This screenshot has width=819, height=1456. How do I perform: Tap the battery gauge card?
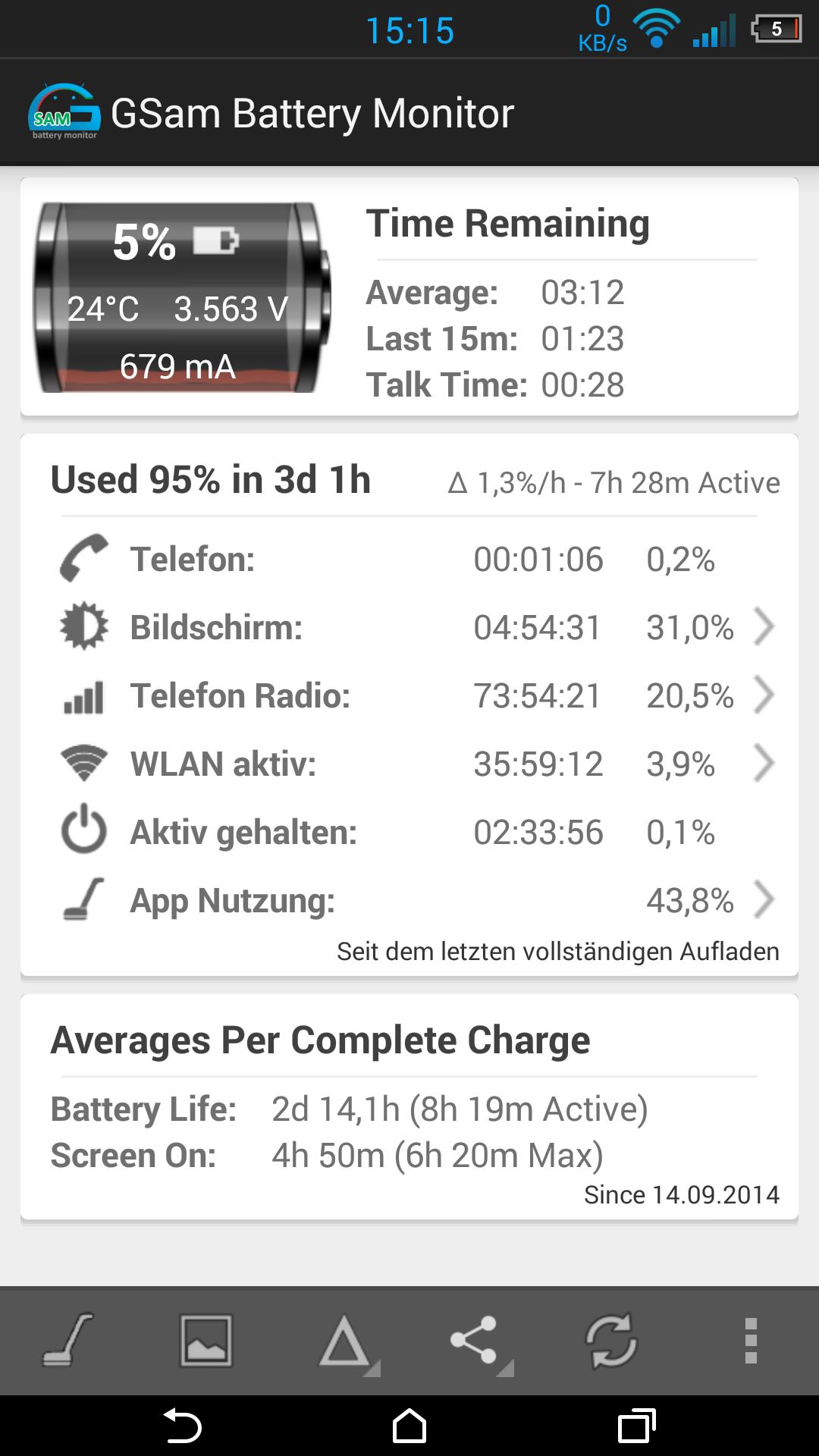click(182, 297)
